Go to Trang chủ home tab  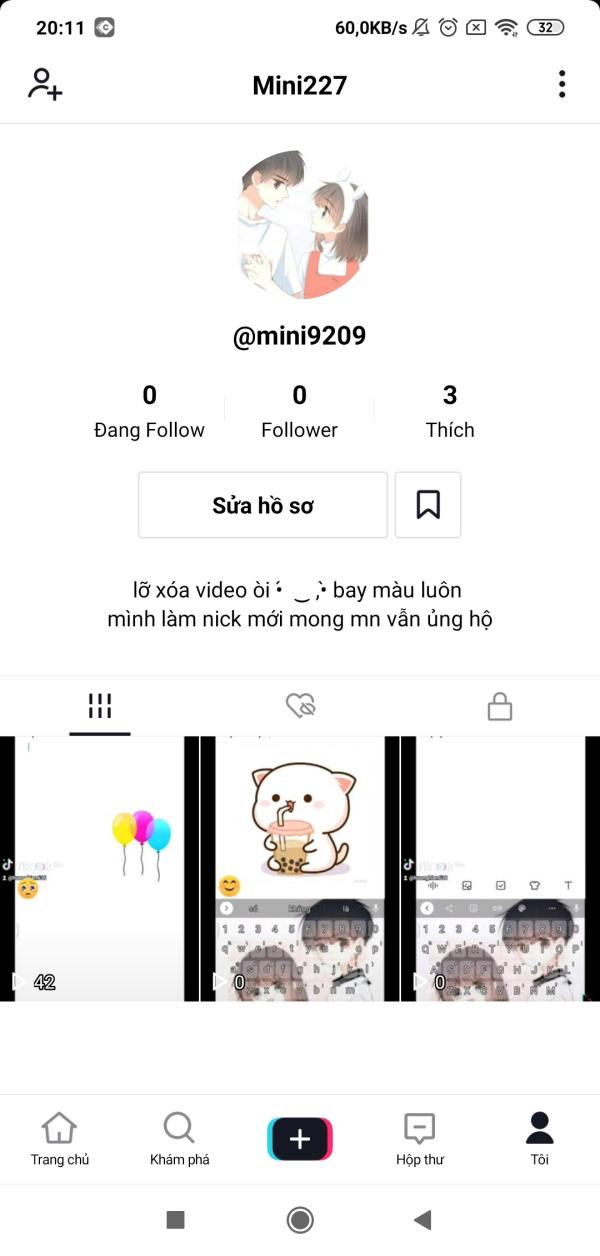coord(60,1139)
